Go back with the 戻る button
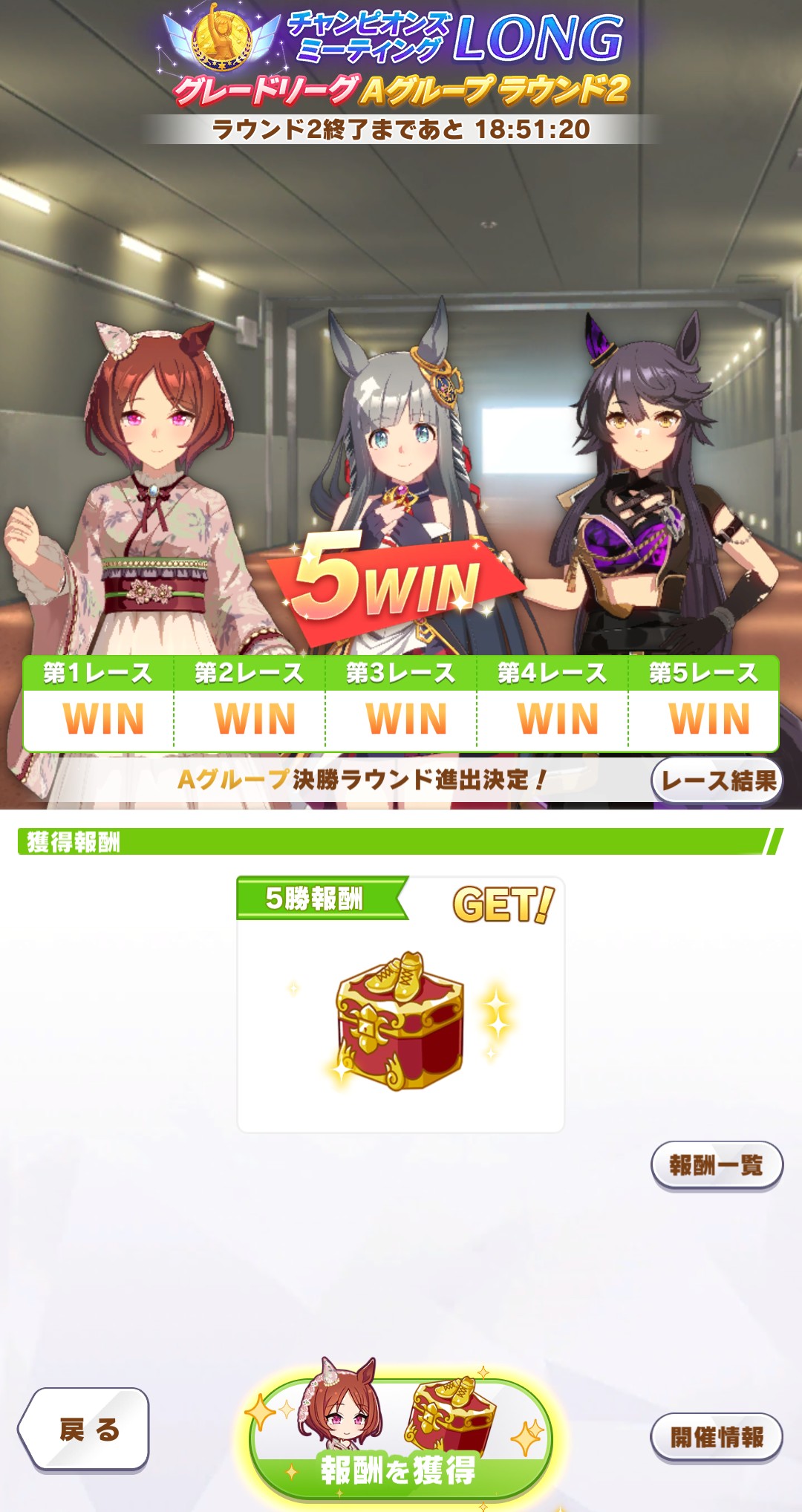Viewport: 802px width, 1512px height. (85, 1428)
